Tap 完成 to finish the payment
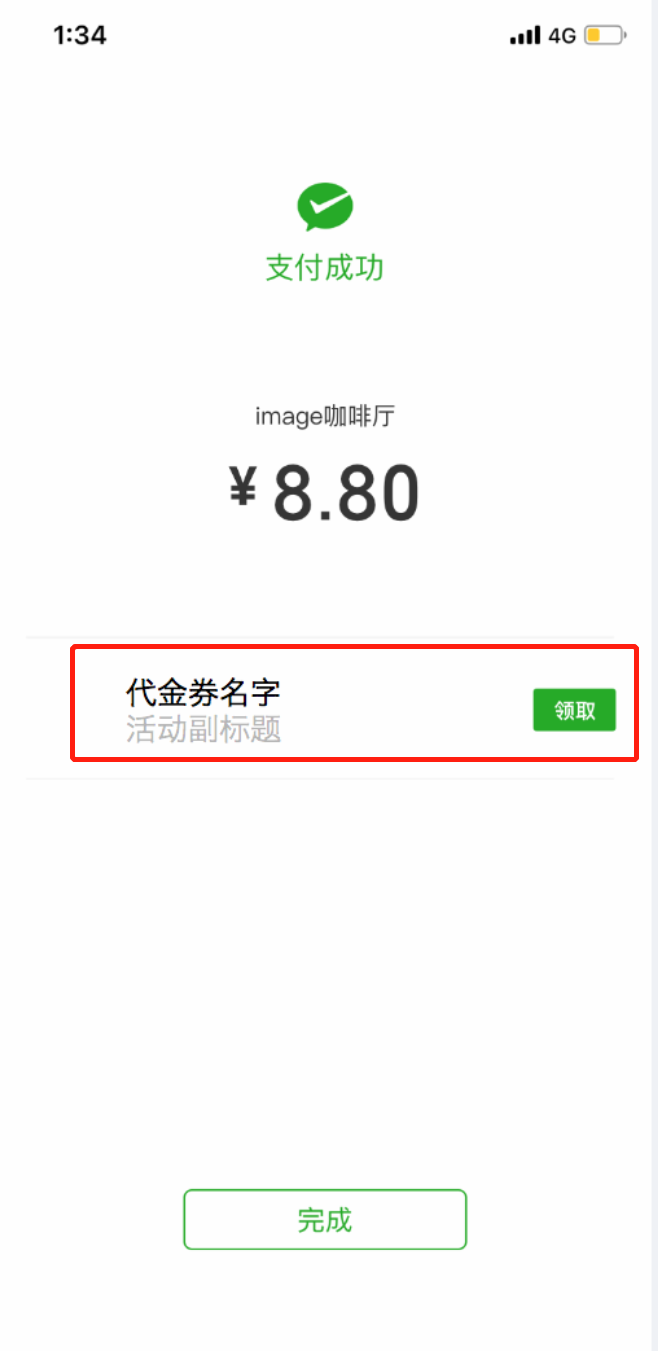The image size is (658, 1351). [325, 1219]
